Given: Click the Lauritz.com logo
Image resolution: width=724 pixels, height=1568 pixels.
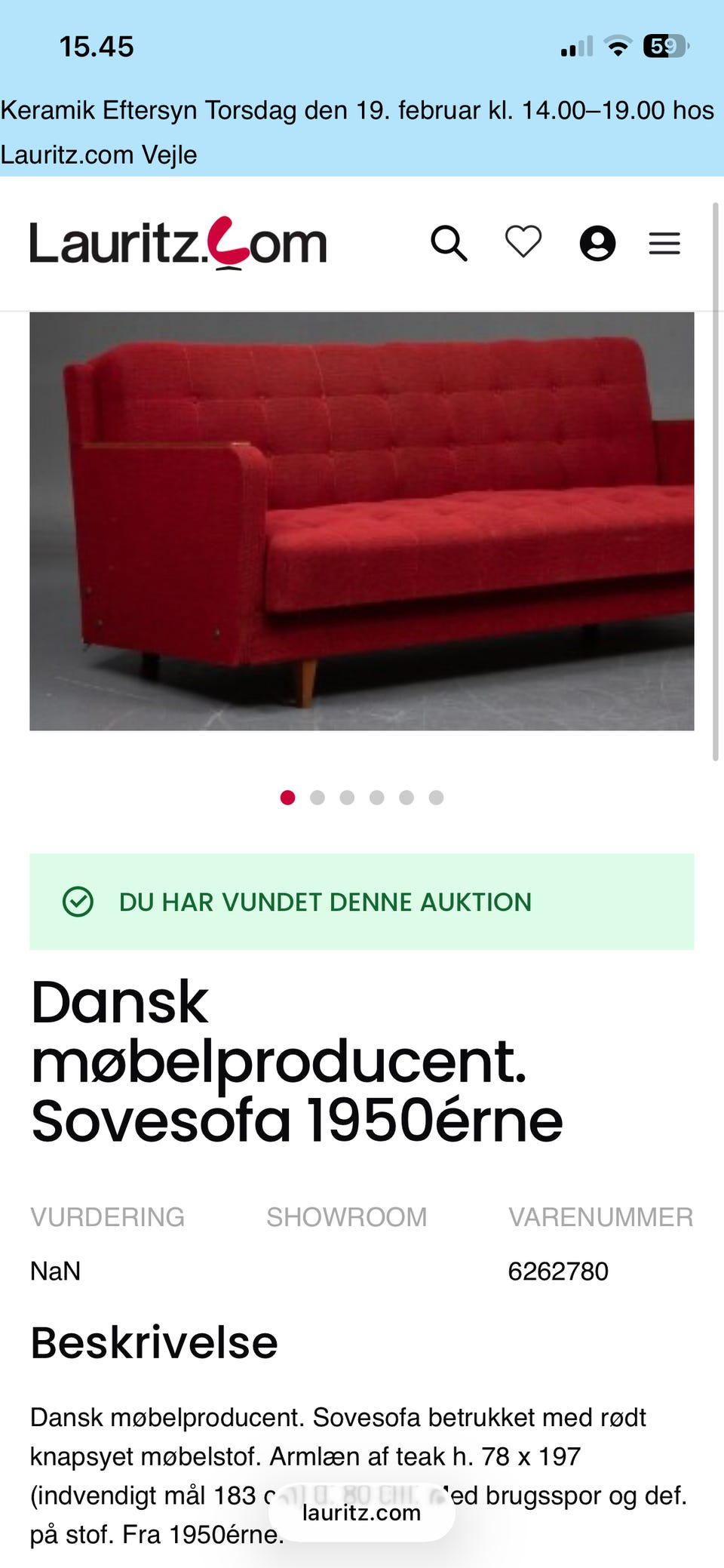Looking at the screenshot, I should (178, 243).
